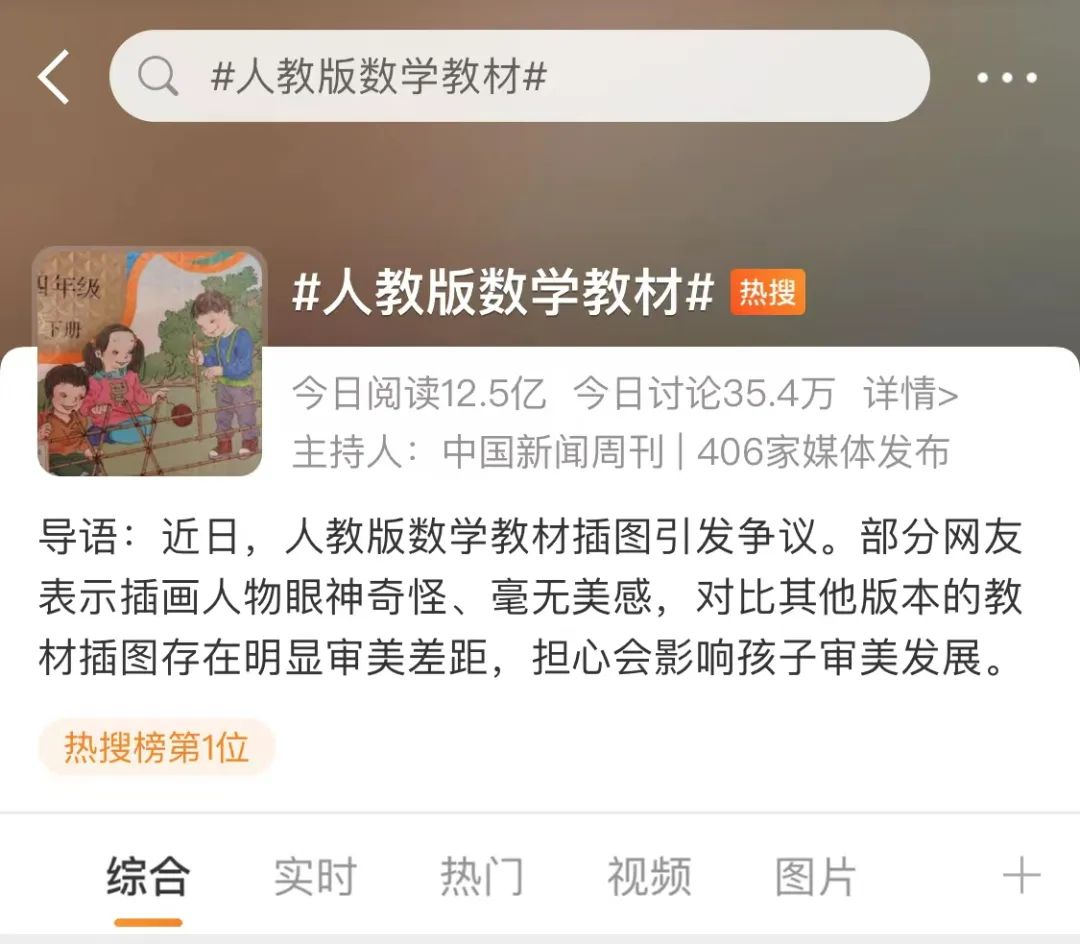Image resolution: width=1080 pixels, height=944 pixels.
Task: Switch to the 实时 tab
Action: pos(315,877)
